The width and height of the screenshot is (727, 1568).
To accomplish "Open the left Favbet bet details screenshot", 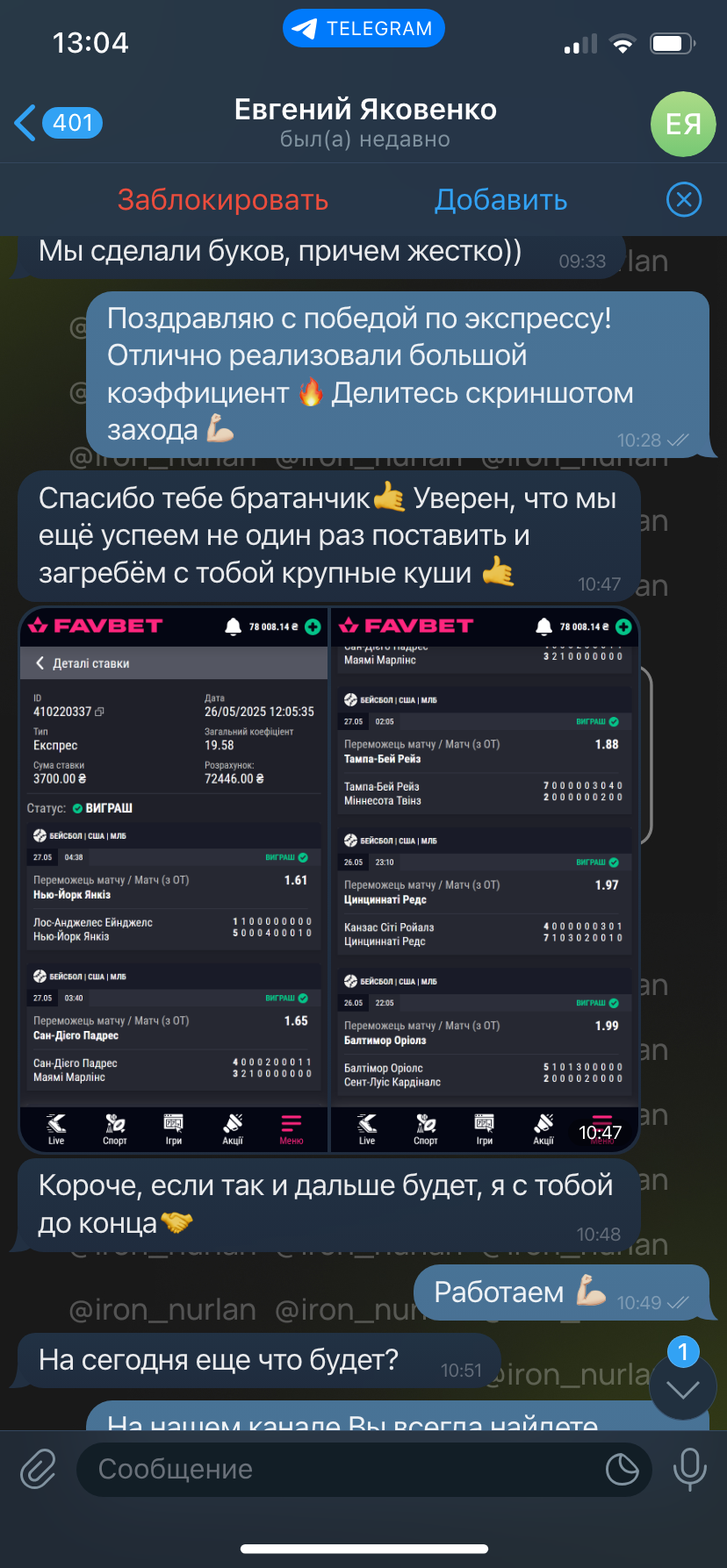I will click(x=174, y=880).
